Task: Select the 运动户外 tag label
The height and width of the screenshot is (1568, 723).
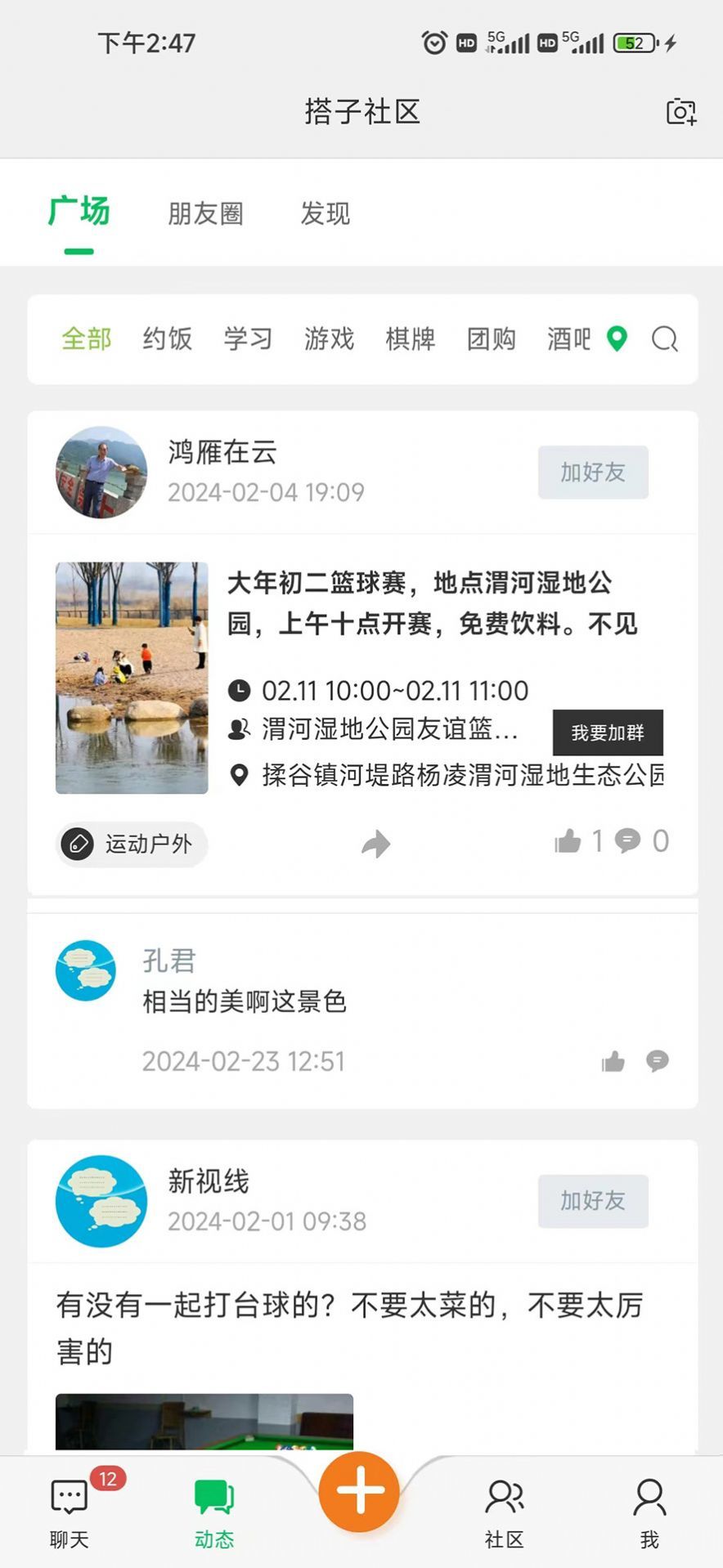Action: [131, 844]
